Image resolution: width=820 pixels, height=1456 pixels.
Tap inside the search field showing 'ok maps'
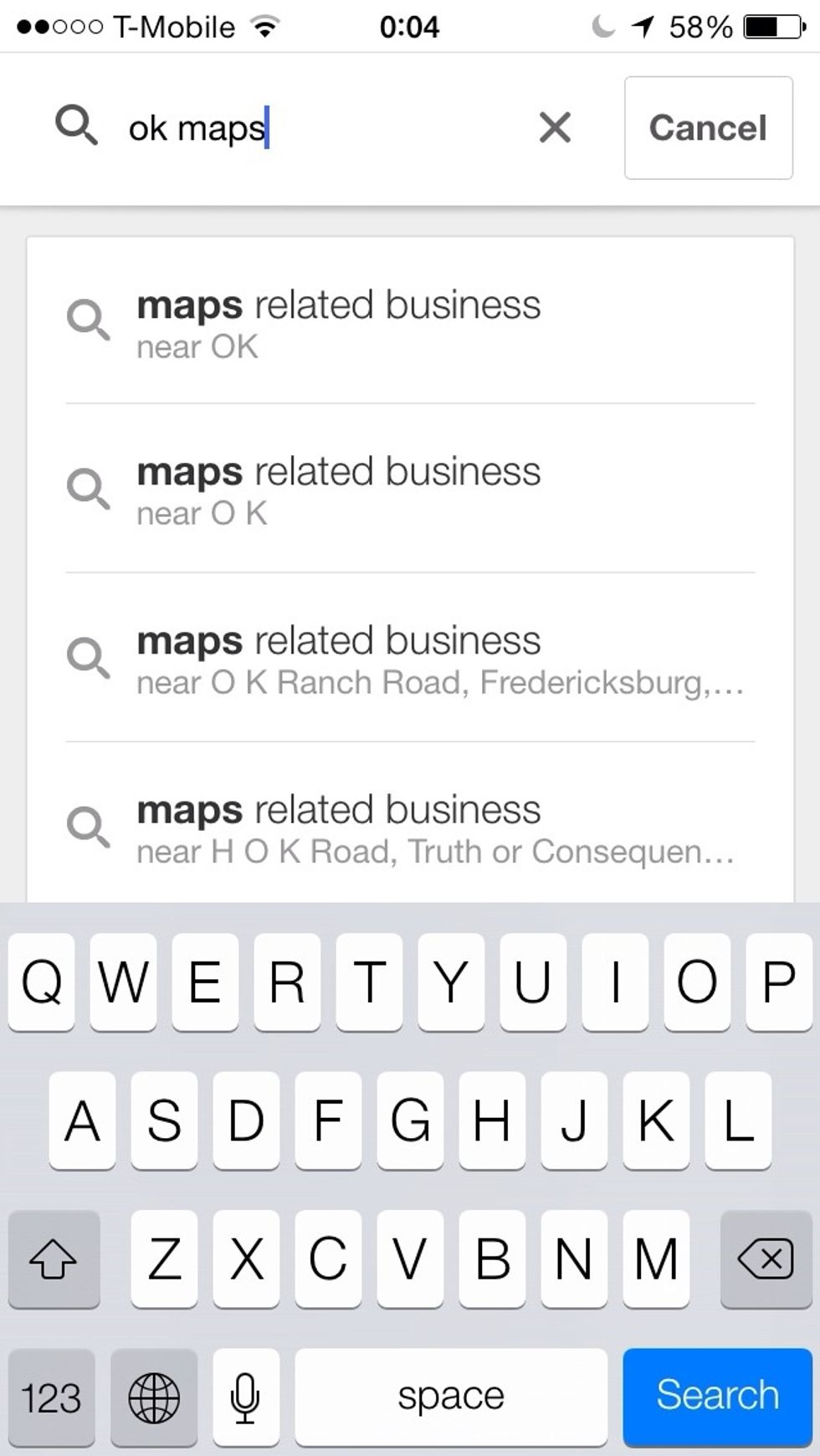coord(251,127)
